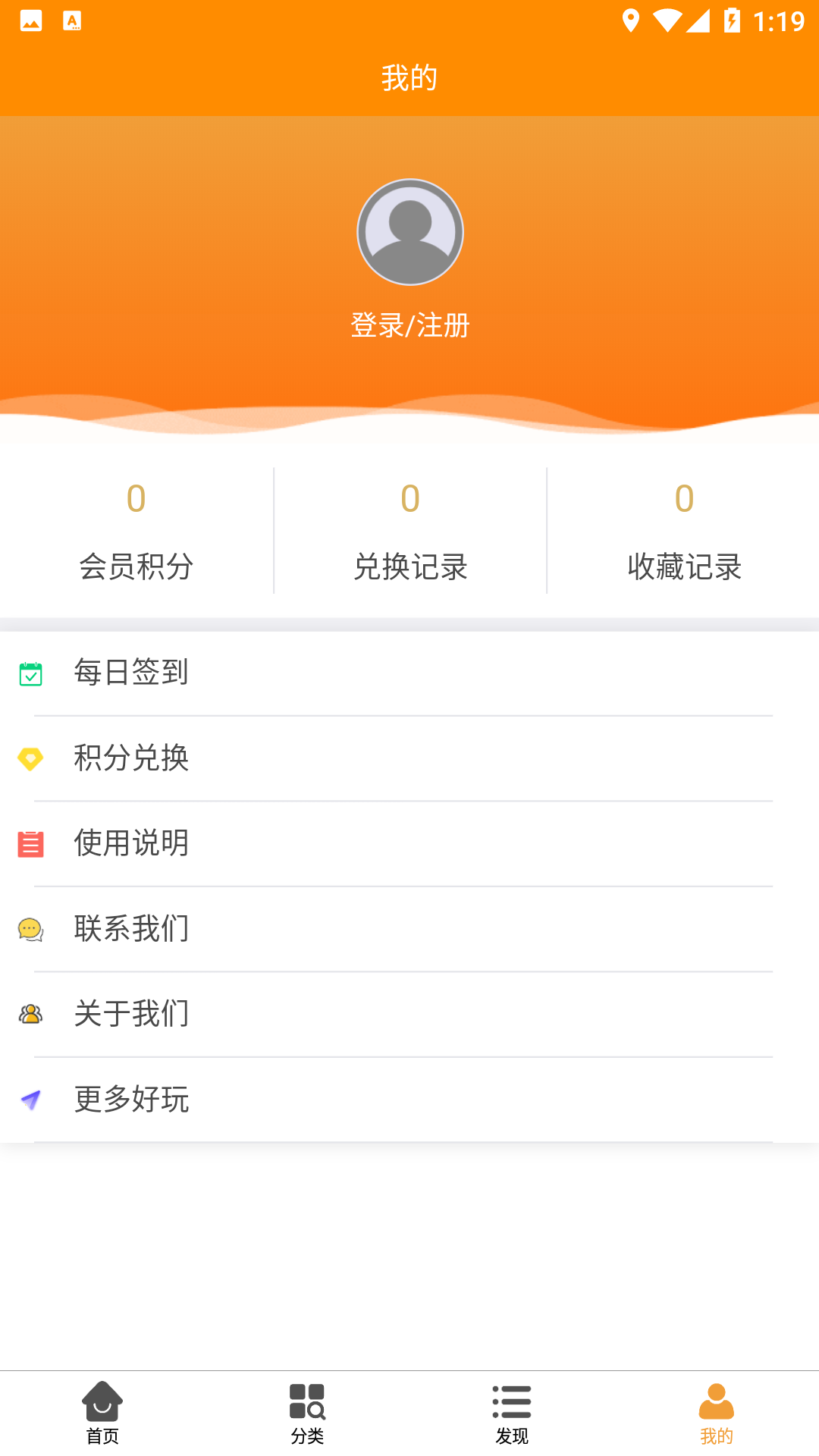
Task: Open the 兑换记录 exchange records
Action: (x=409, y=531)
